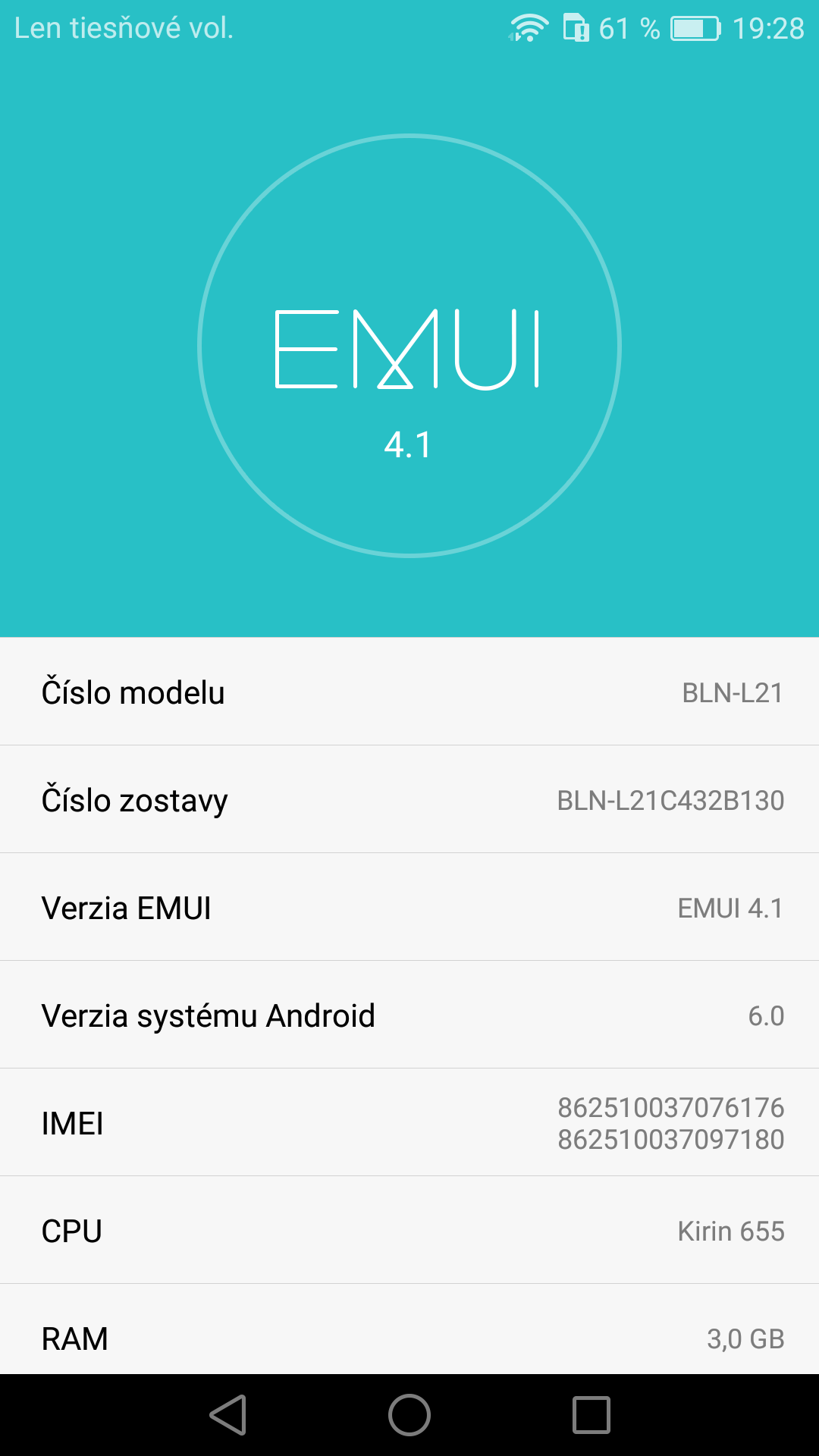Tap the Číslo modelu row
Screen dimensions: 819x1456
409,692
